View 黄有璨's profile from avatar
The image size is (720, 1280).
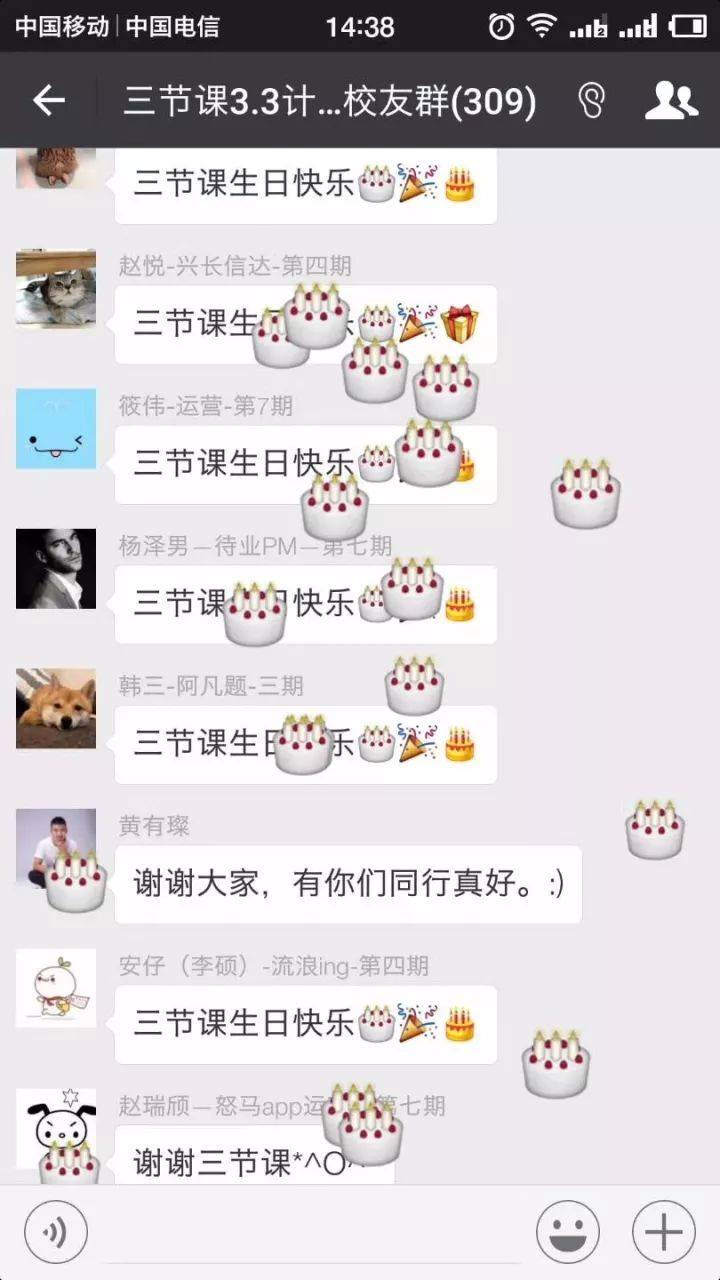(56, 849)
